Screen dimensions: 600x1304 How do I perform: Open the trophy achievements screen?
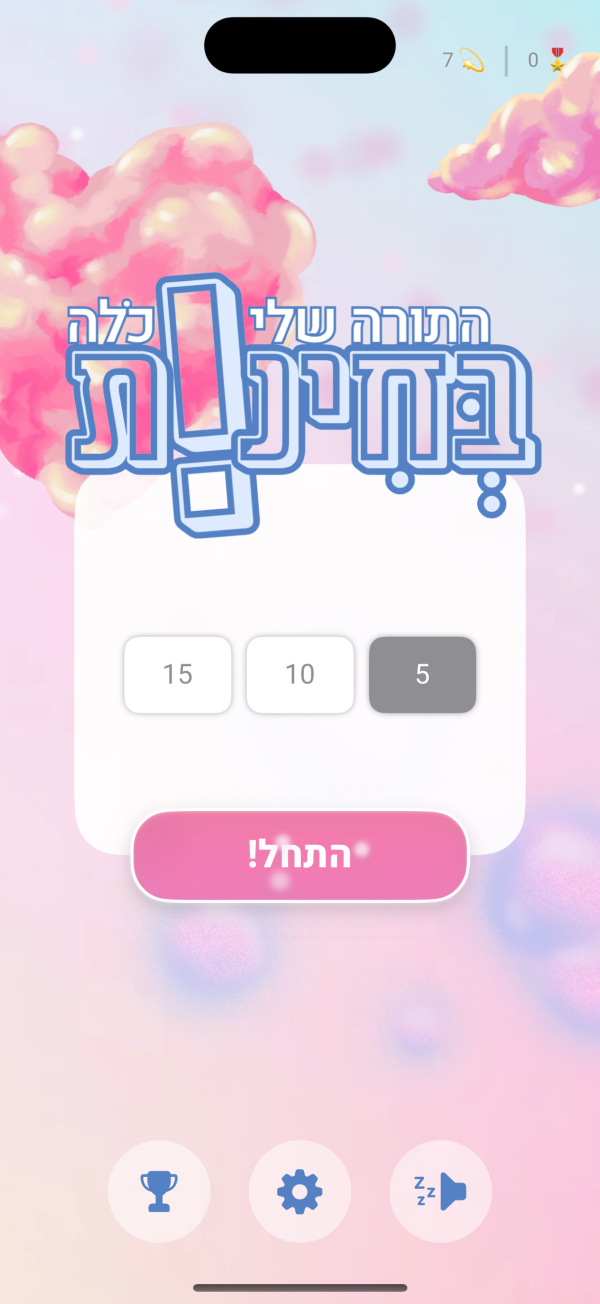[x=158, y=1191]
